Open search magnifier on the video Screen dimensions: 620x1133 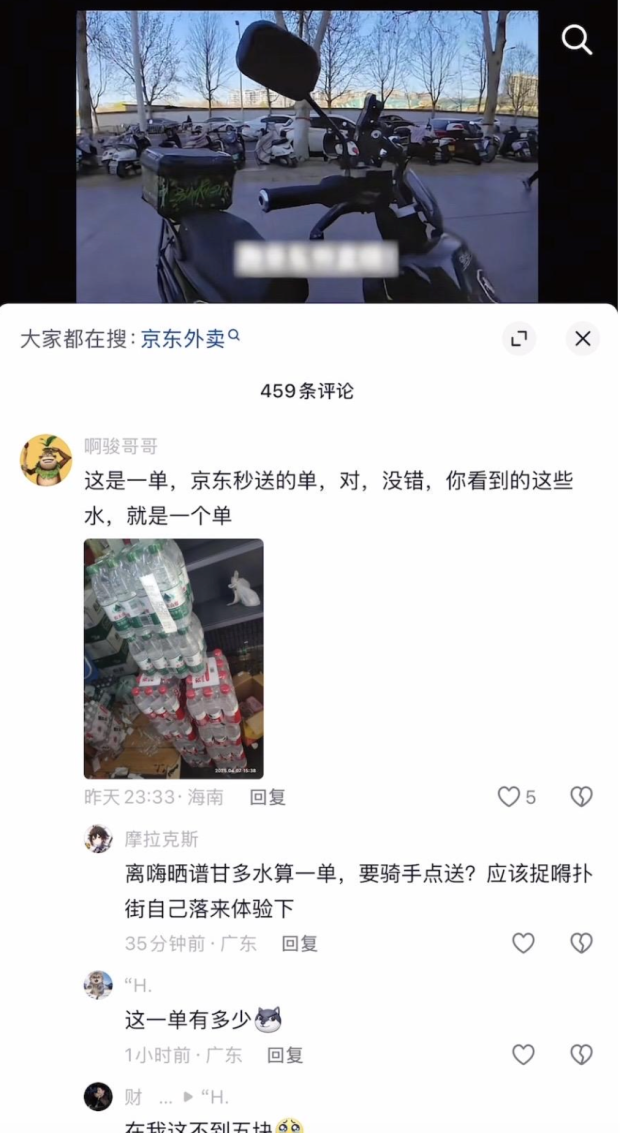pyautogui.click(x=577, y=40)
